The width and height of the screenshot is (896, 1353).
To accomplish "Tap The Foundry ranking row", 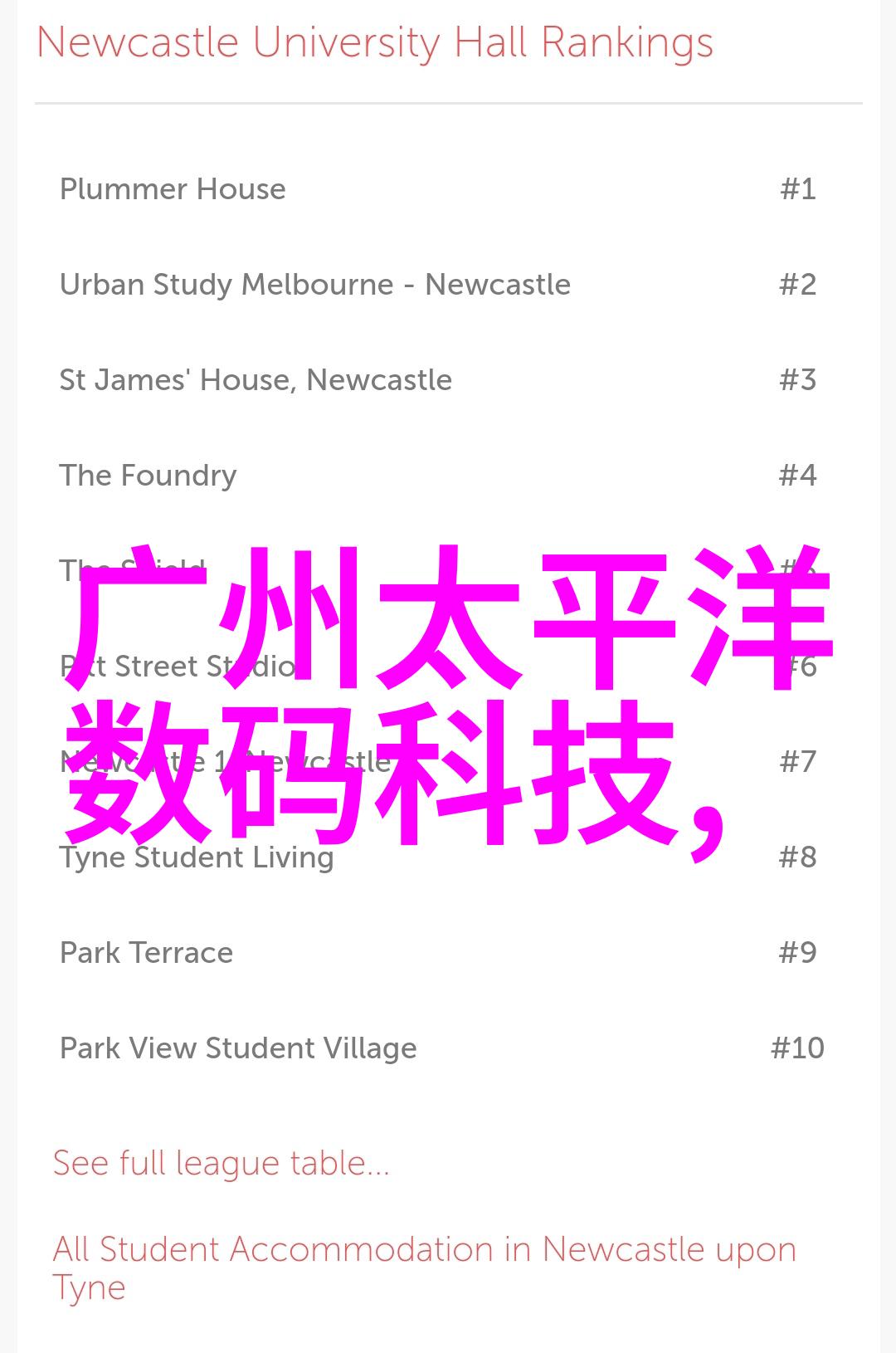I will (x=148, y=476).
